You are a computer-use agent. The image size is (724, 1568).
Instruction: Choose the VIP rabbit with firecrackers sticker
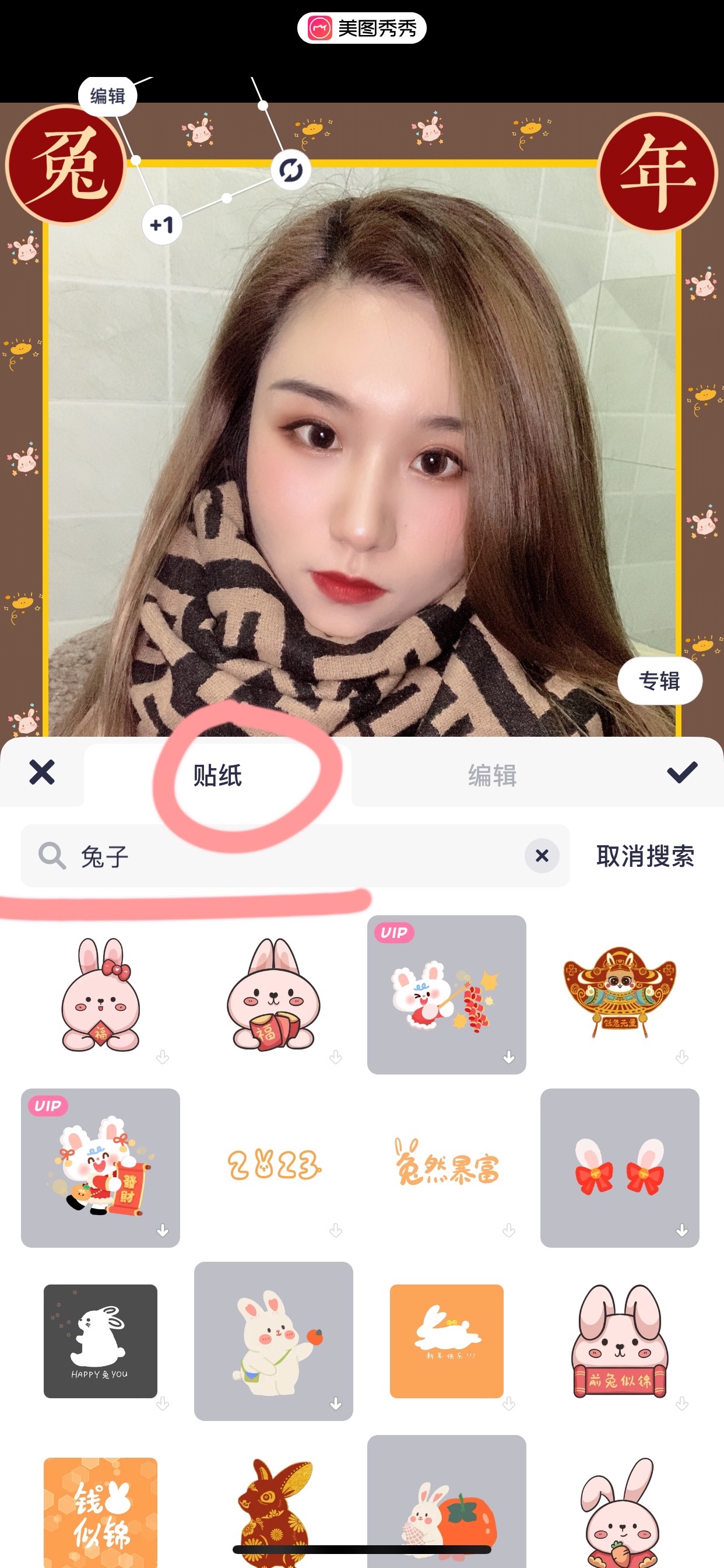(x=447, y=994)
